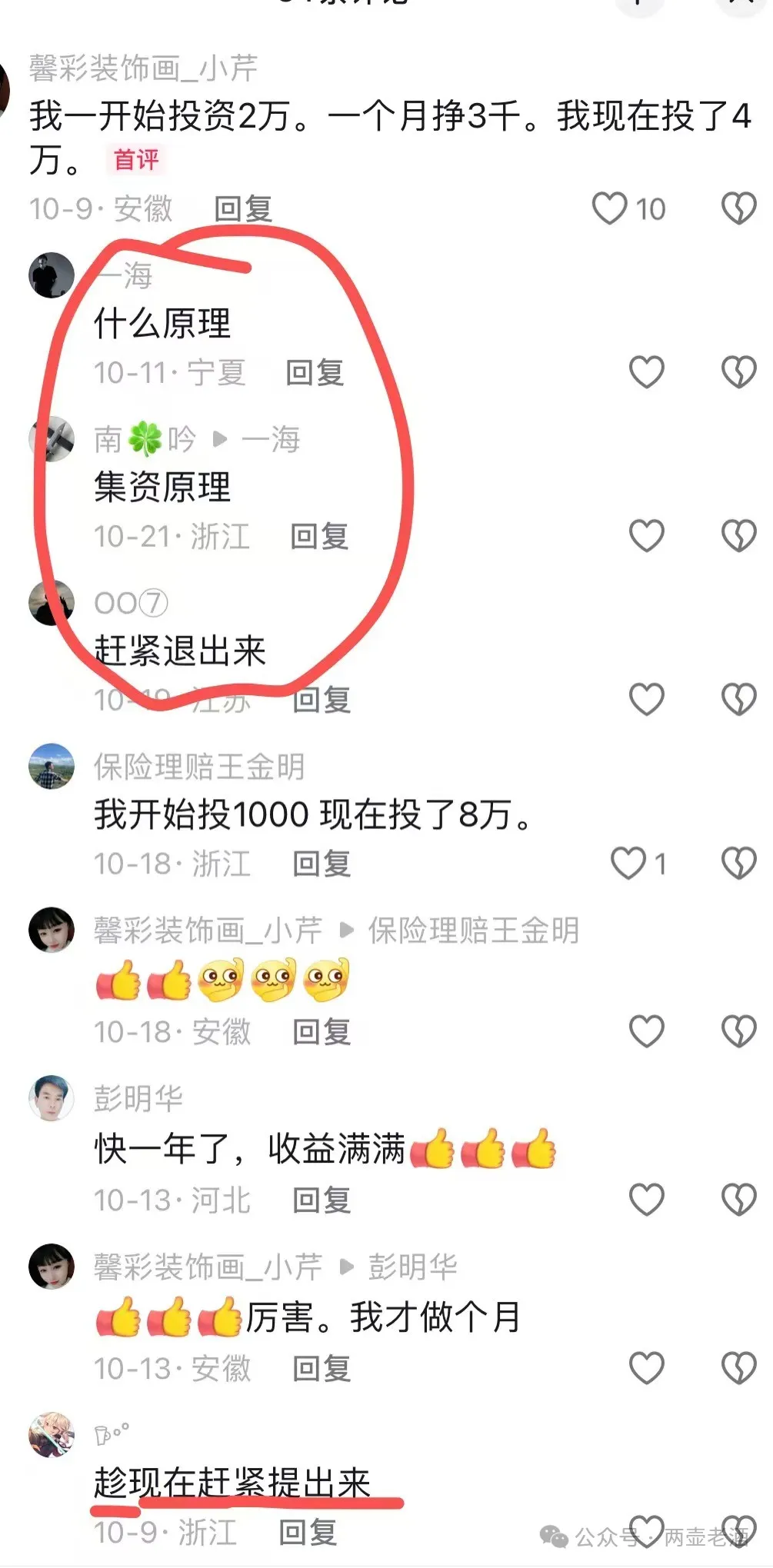Like the 赶紧退出来 comment

[646, 700]
